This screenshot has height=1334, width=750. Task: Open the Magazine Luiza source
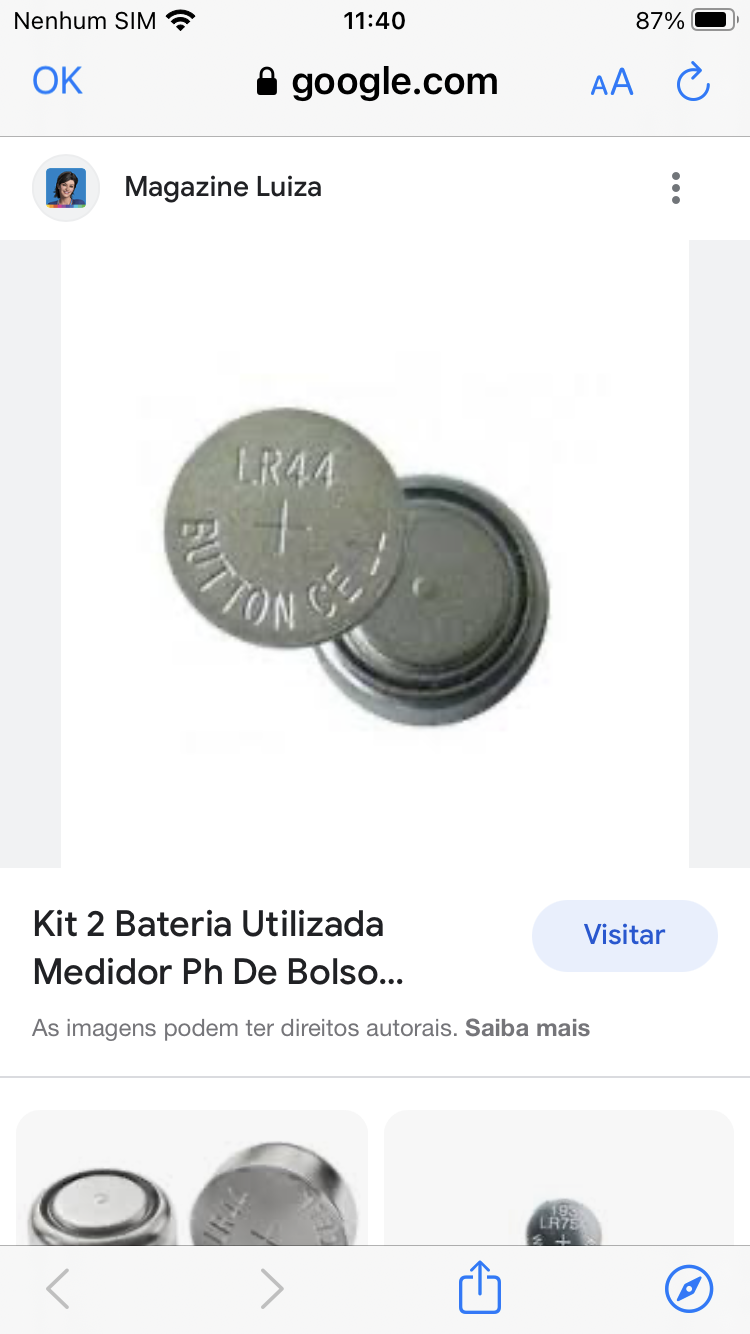[222, 187]
